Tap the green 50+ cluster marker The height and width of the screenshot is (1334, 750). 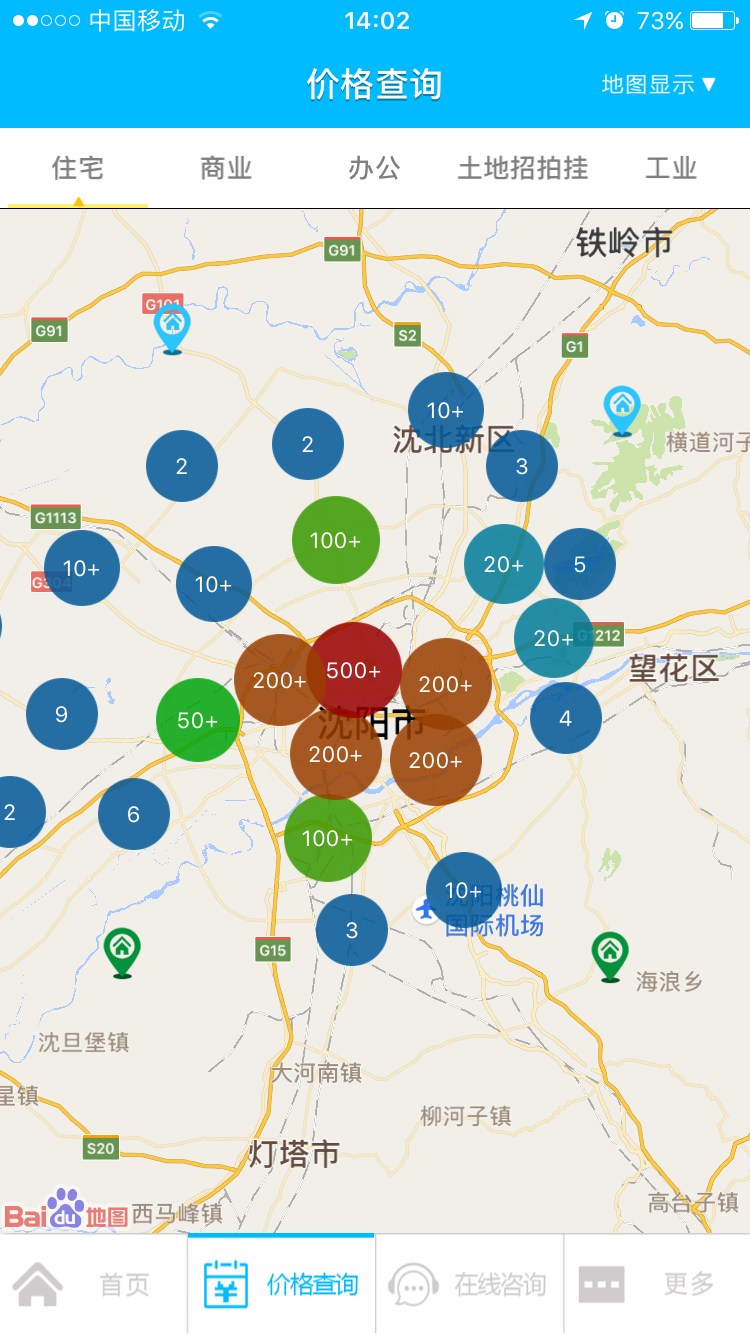198,720
